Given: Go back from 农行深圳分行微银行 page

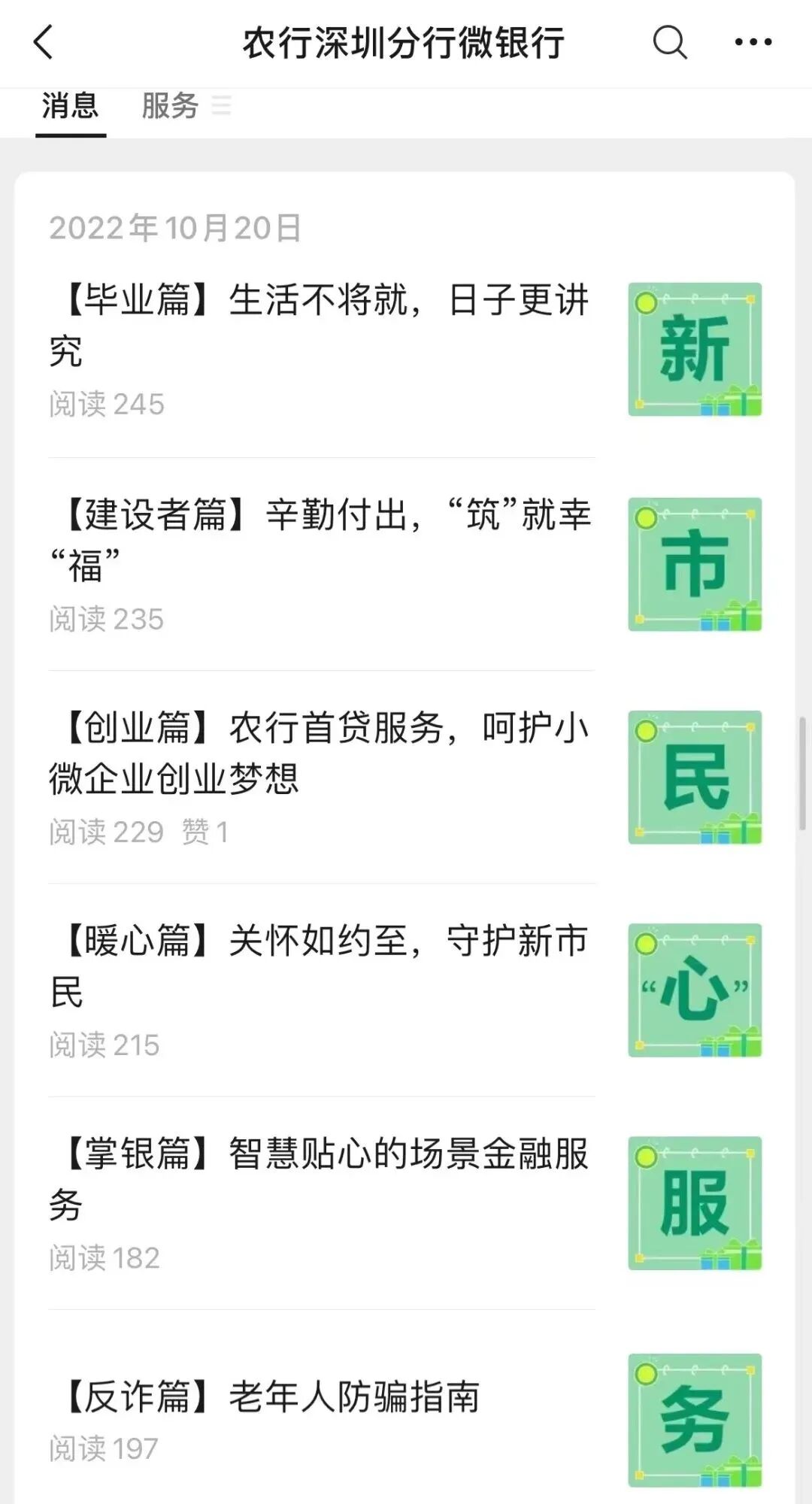Looking at the screenshot, I should point(44,42).
